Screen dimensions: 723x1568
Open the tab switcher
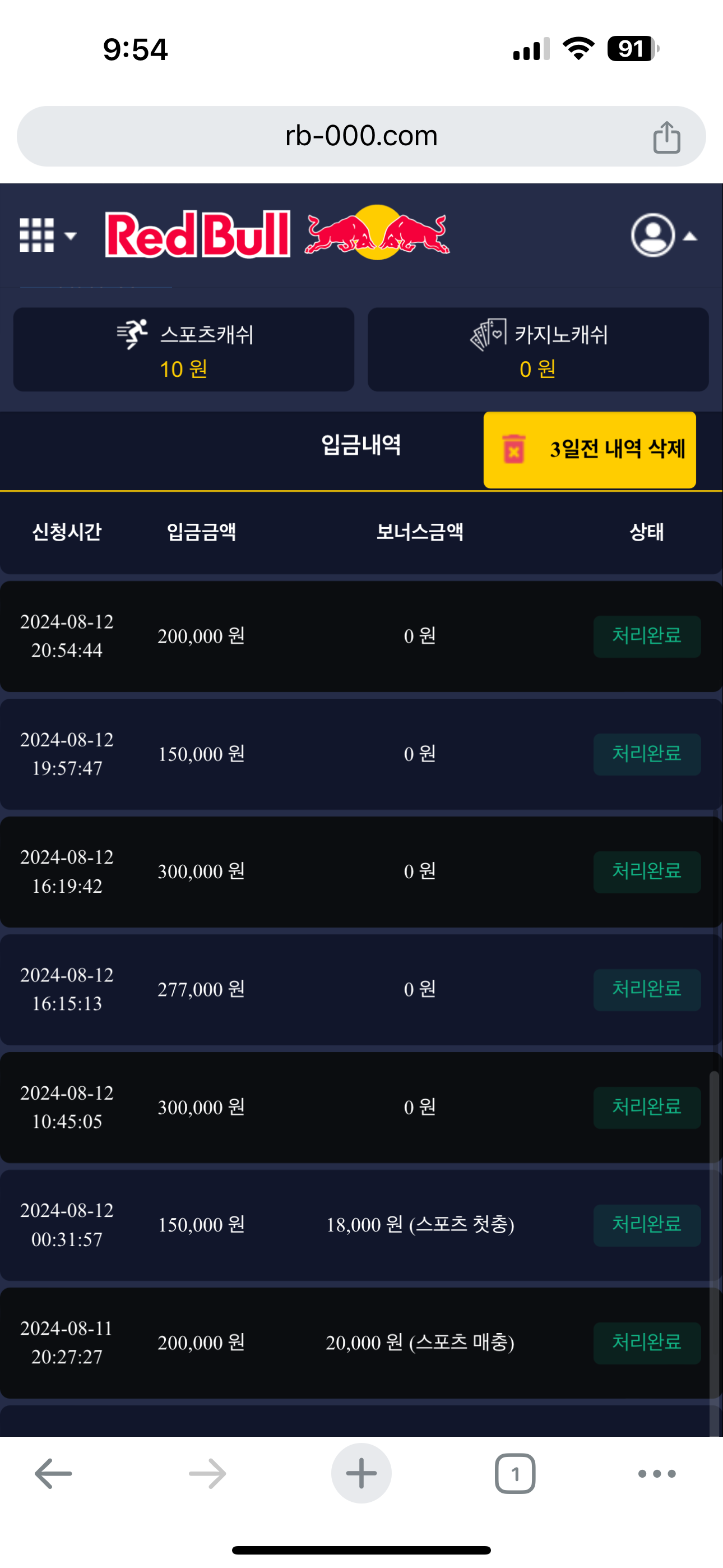tap(515, 1474)
